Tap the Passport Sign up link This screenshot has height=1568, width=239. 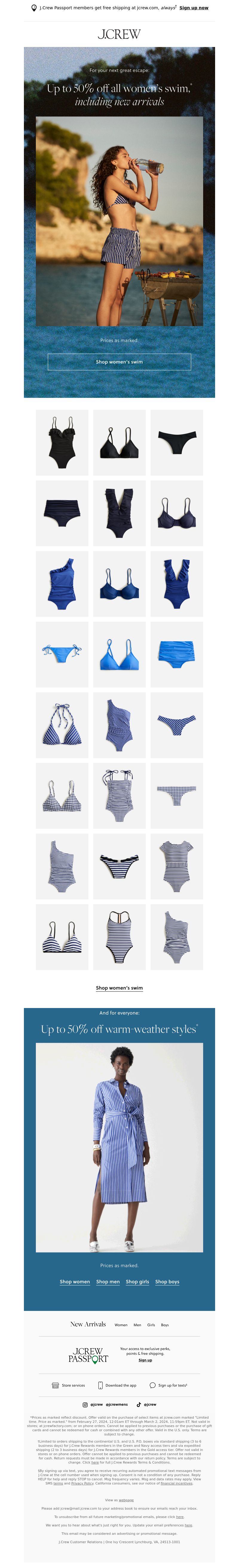(145, 1360)
